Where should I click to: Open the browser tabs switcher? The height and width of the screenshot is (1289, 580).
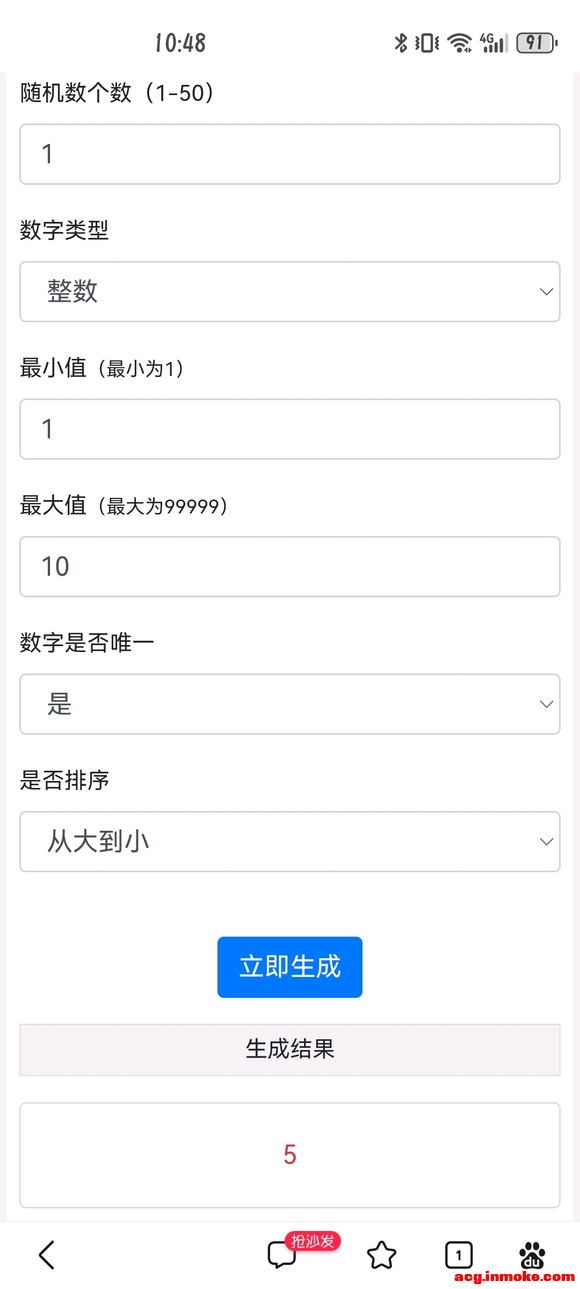click(x=458, y=1254)
